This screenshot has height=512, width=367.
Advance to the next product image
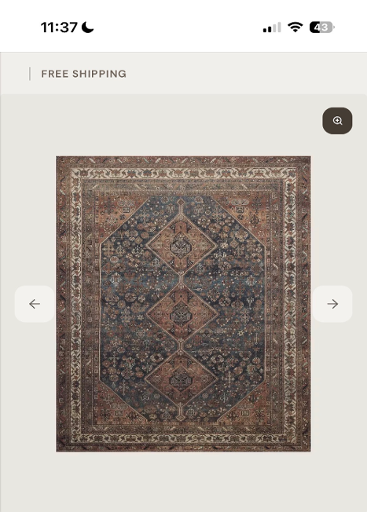(332, 304)
